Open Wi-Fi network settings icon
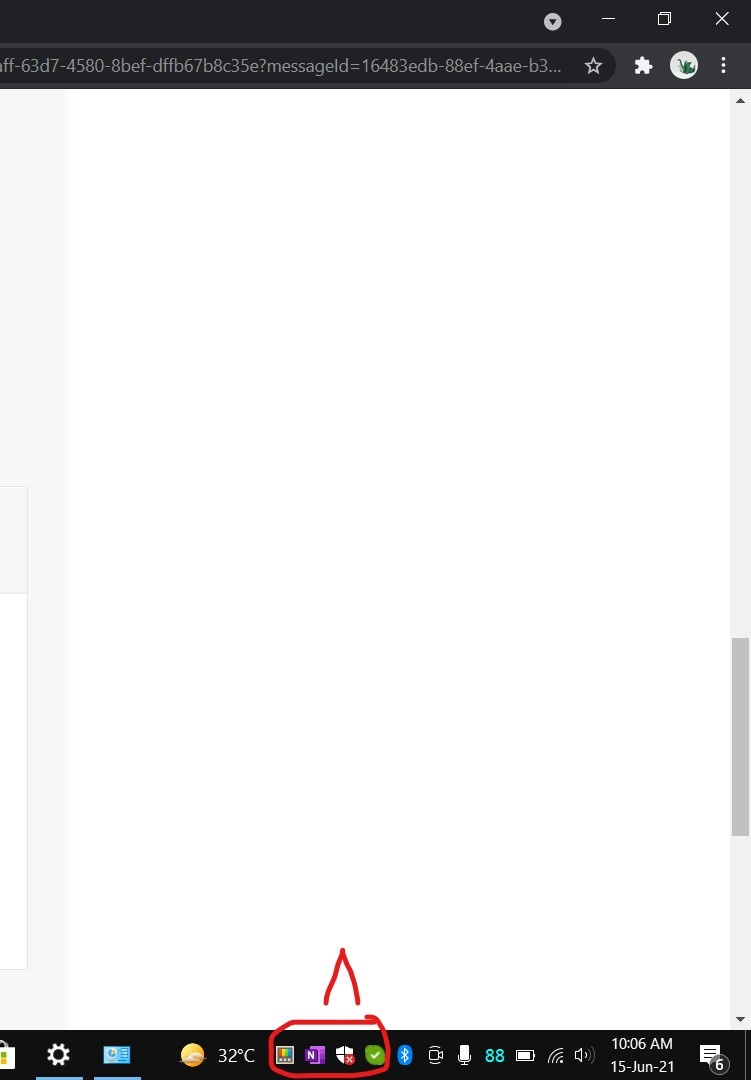The width and height of the screenshot is (751, 1080). [556, 1055]
